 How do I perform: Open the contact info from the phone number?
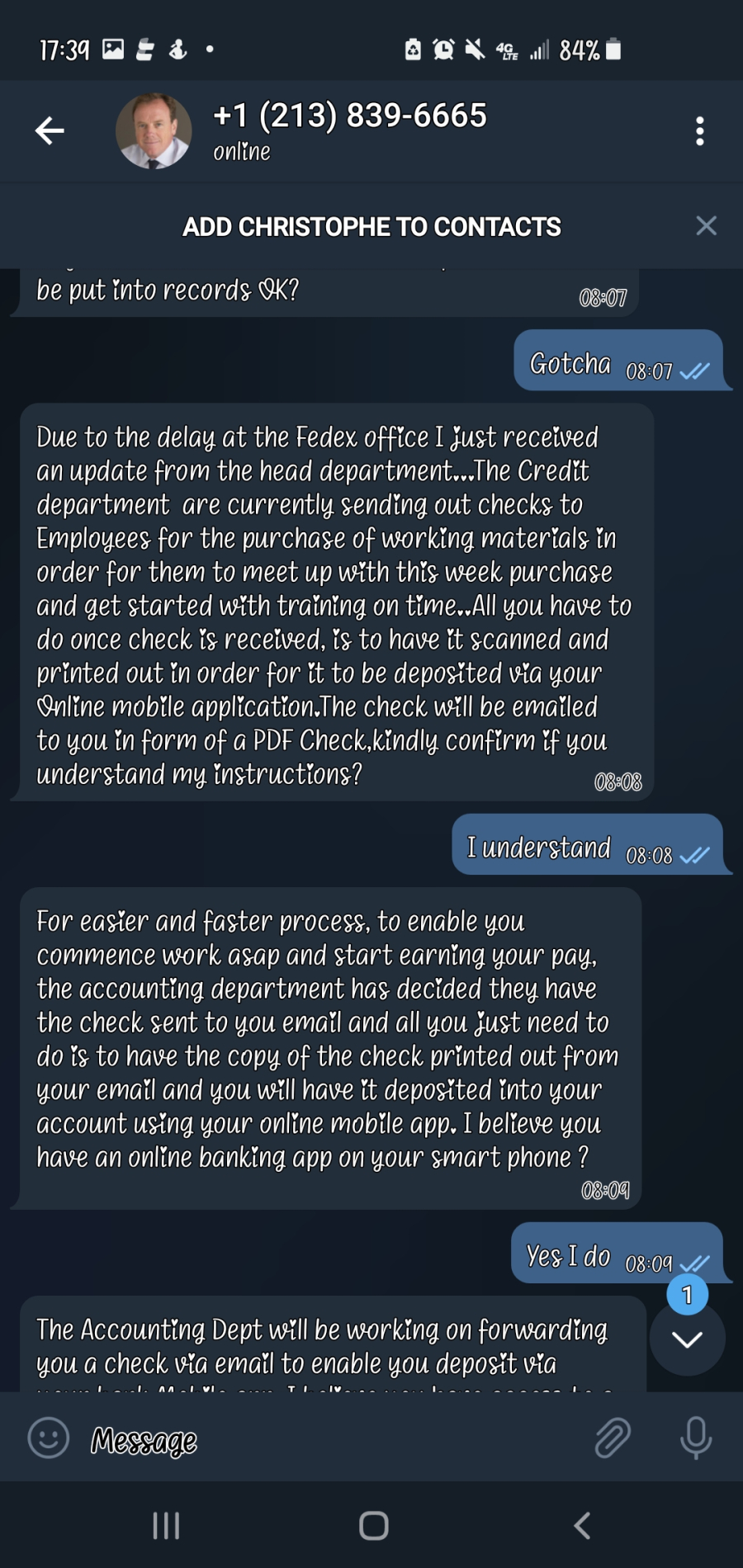coord(350,116)
